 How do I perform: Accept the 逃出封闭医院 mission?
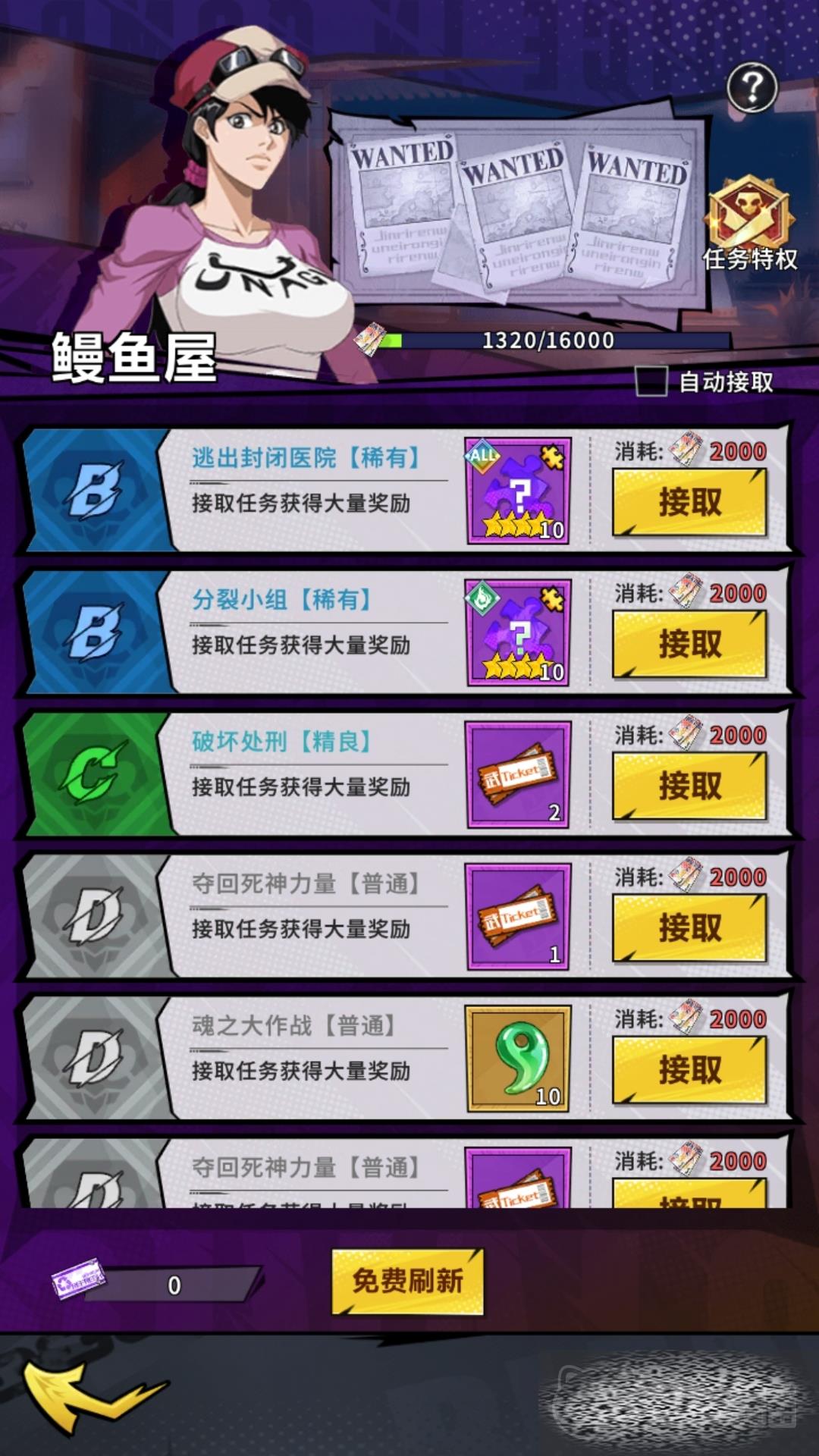point(689,502)
